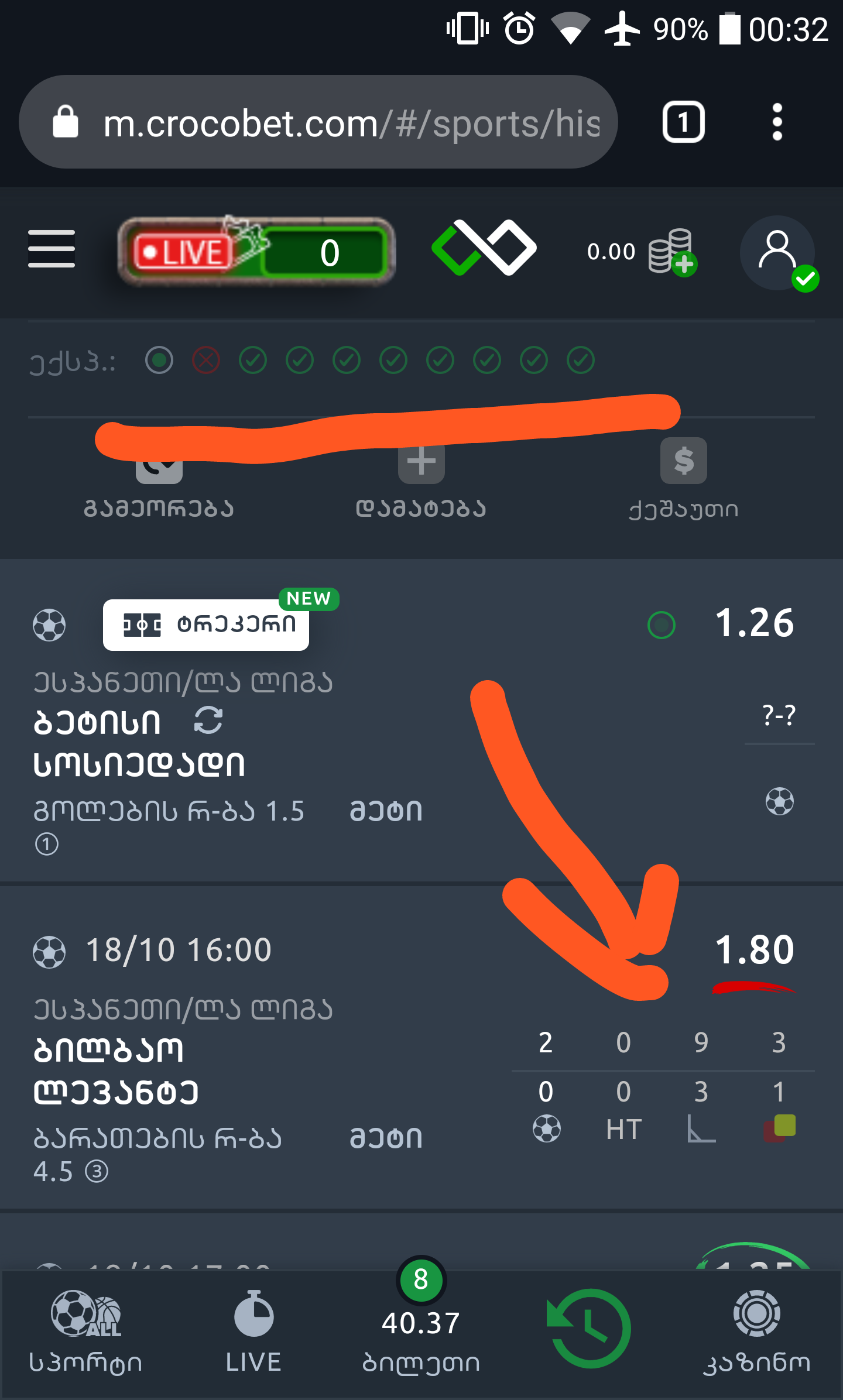Open the hamburger side menu
Screen dimensions: 843x1400
[x=52, y=249]
